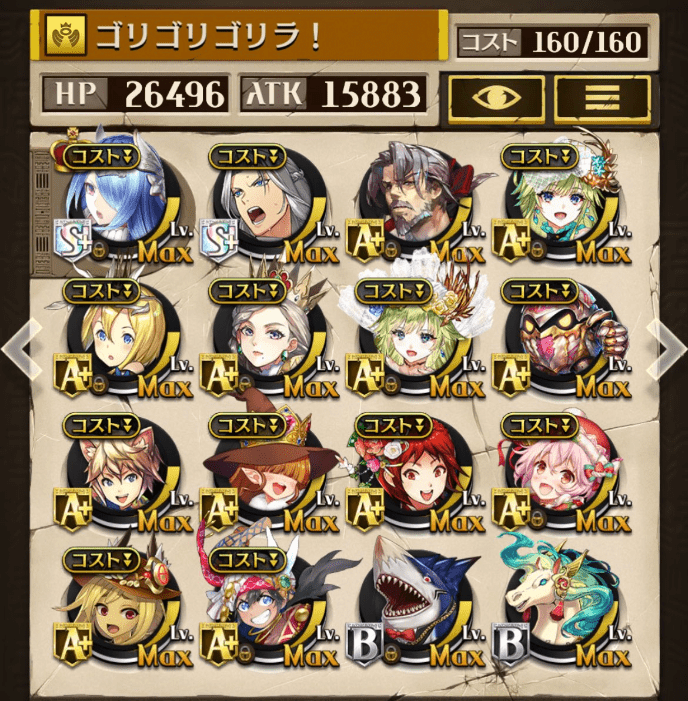Tap the eye view toggle button
Viewport: 688px width, 701px height.
click(x=496, y=97)
